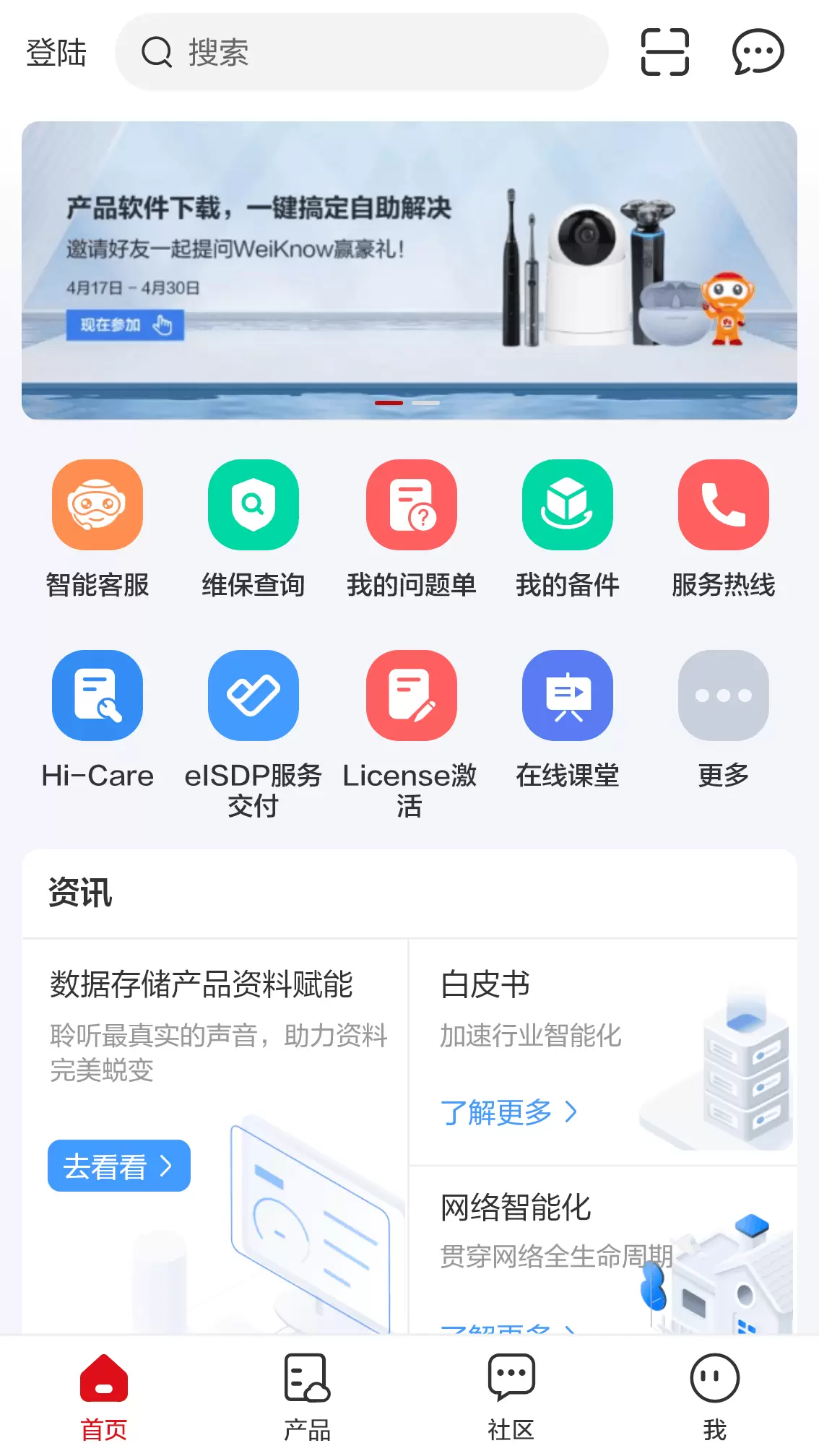Open the messages chat bubble icon
Image resolution: width=819 pixels, height=1456 pixels.
coord(758,52)
